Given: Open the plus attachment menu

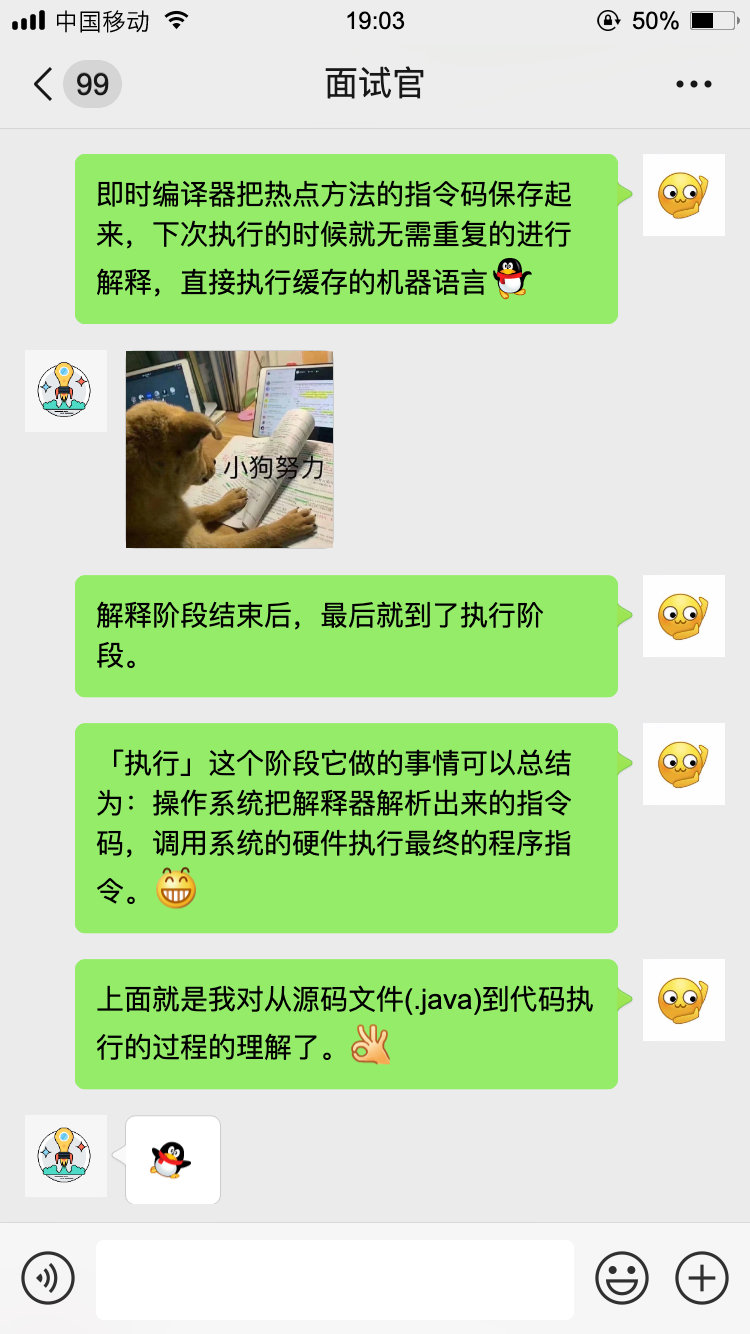Looking at the screenshot, I should coord(702,1277).
